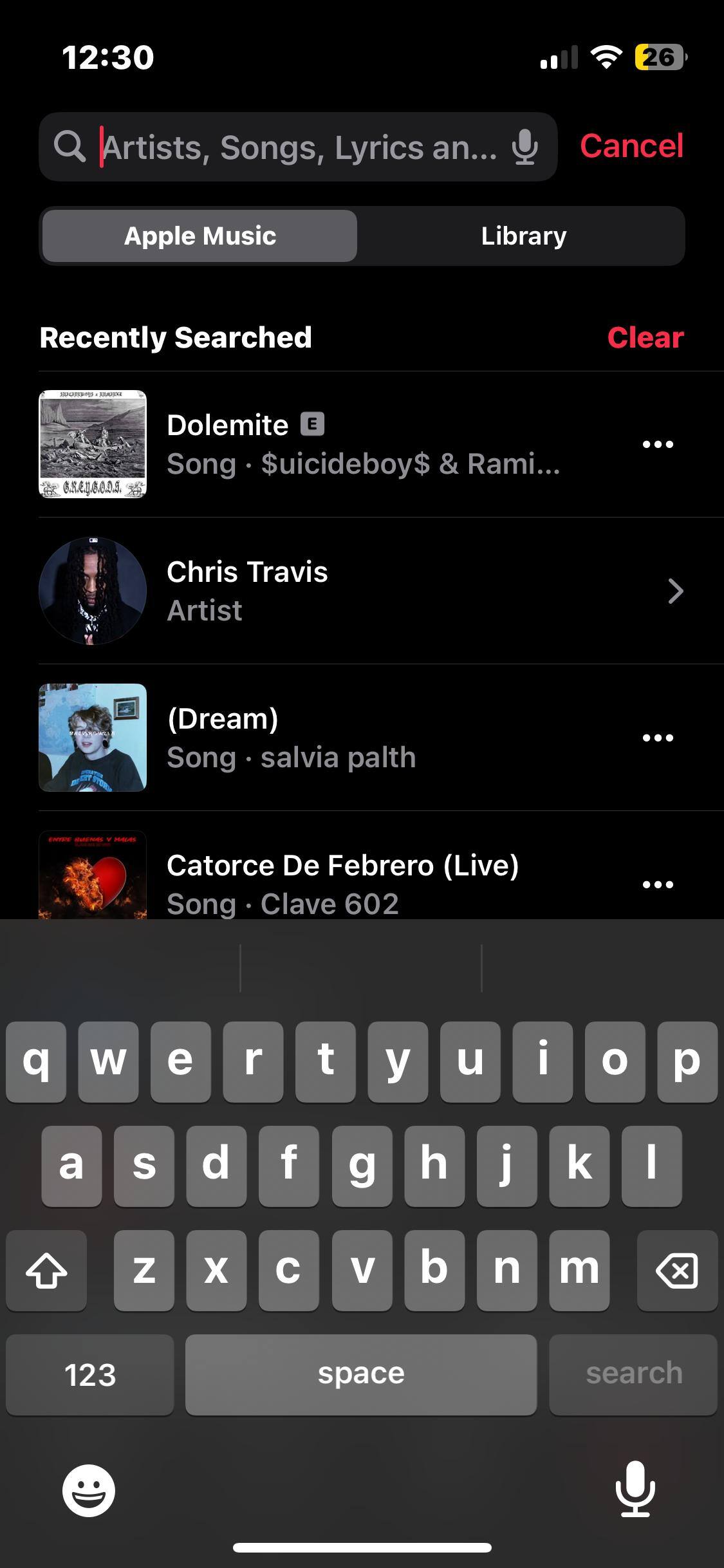Tap the backspace key on the keyboard

coord(676,1271)
